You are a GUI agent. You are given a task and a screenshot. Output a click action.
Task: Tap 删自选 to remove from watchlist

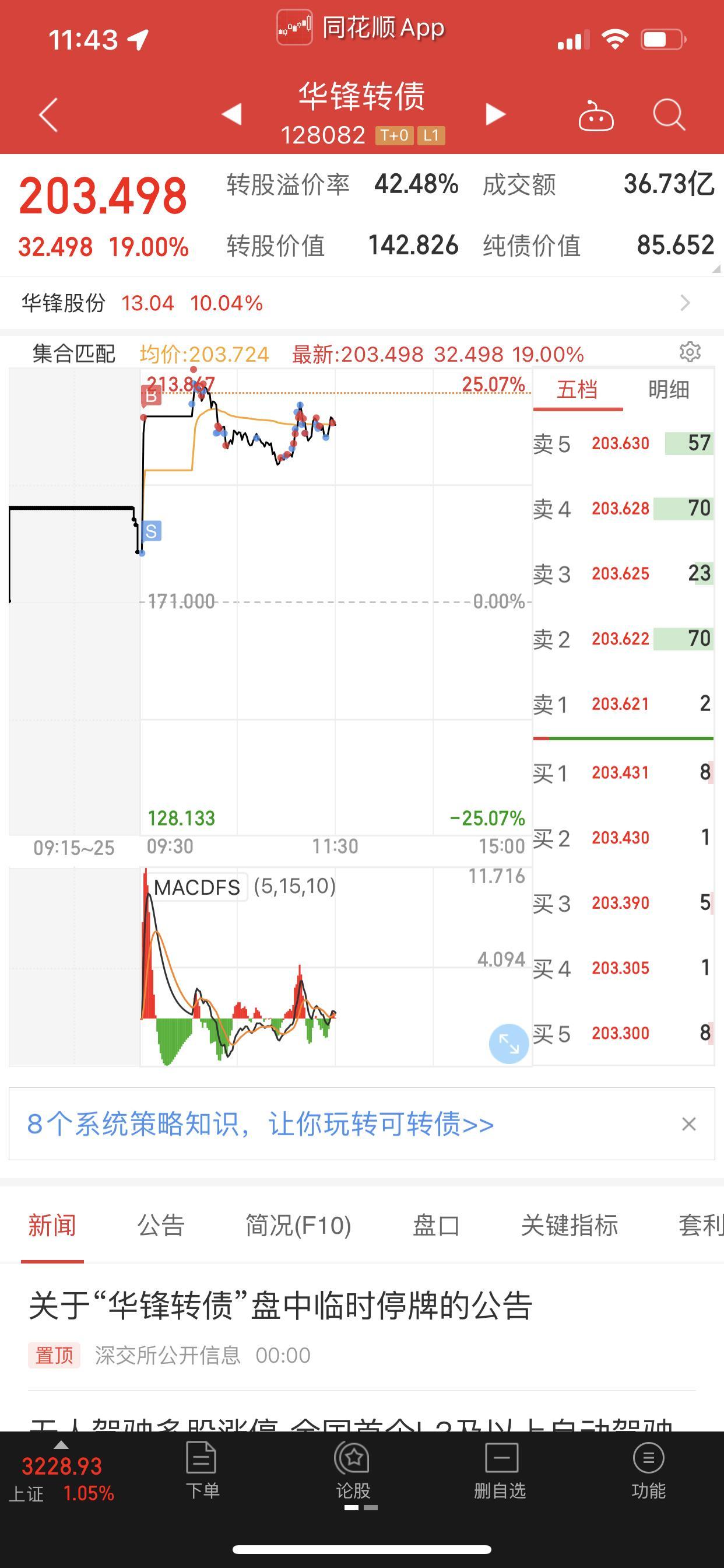click(x=500, y=1470)
